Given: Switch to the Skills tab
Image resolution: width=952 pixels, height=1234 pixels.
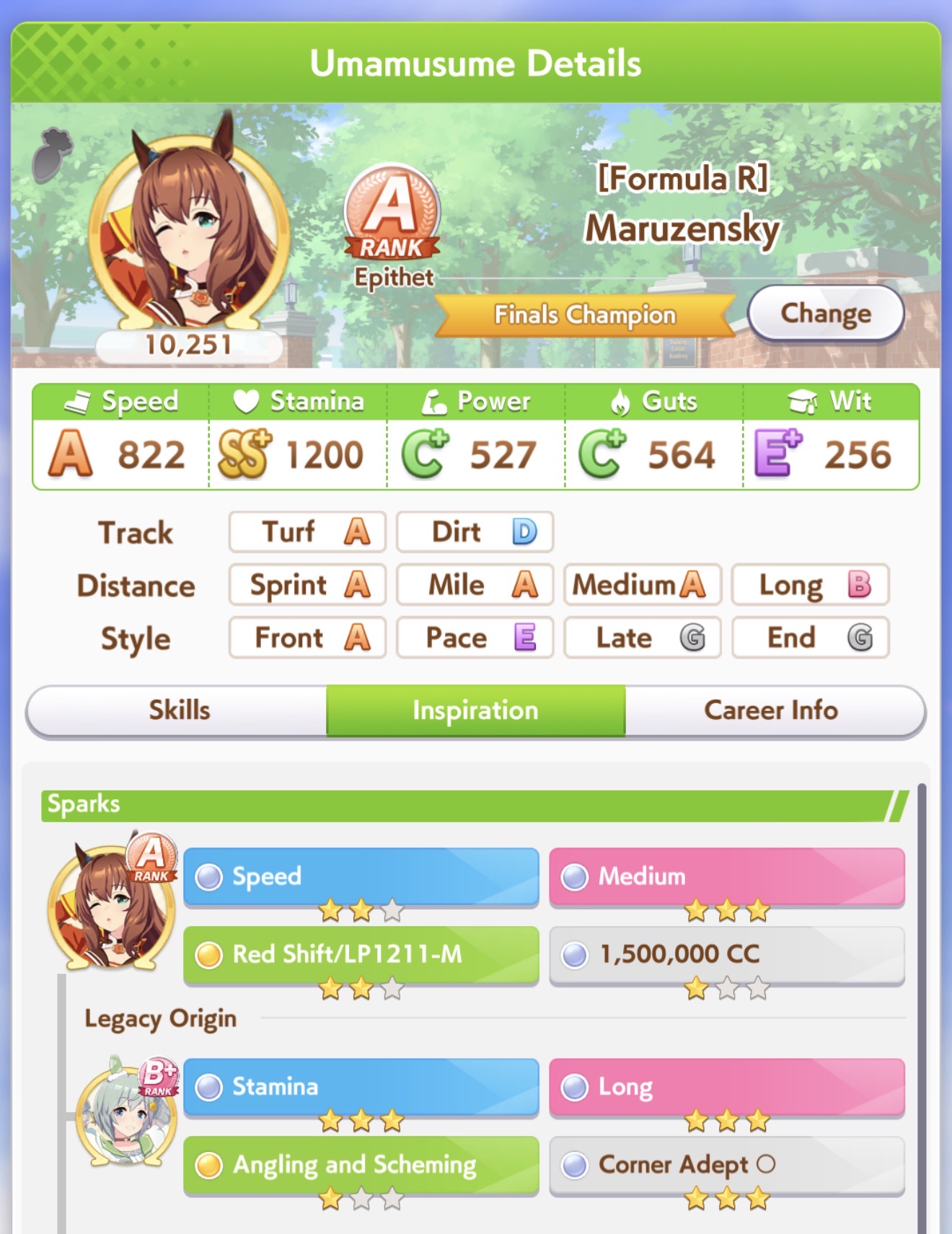Looking at the screenshot, I should (x=178, y=710).
